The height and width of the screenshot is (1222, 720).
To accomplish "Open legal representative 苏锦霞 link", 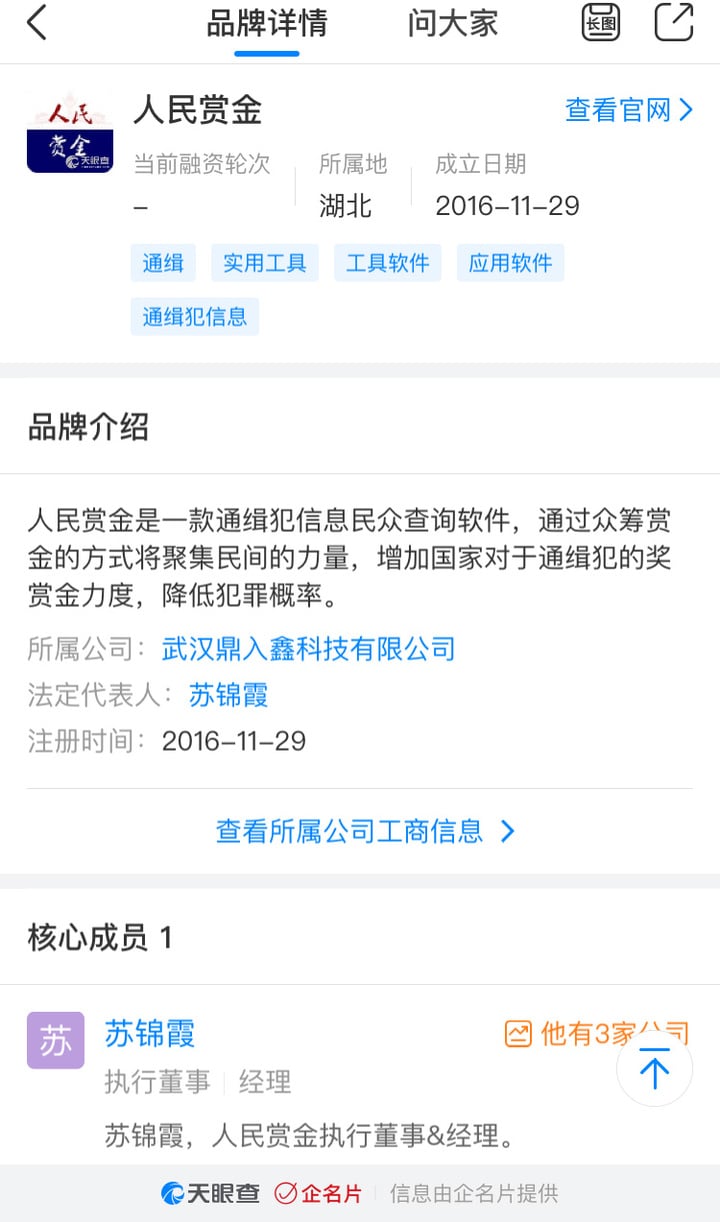I will click(x=229, y=695).
